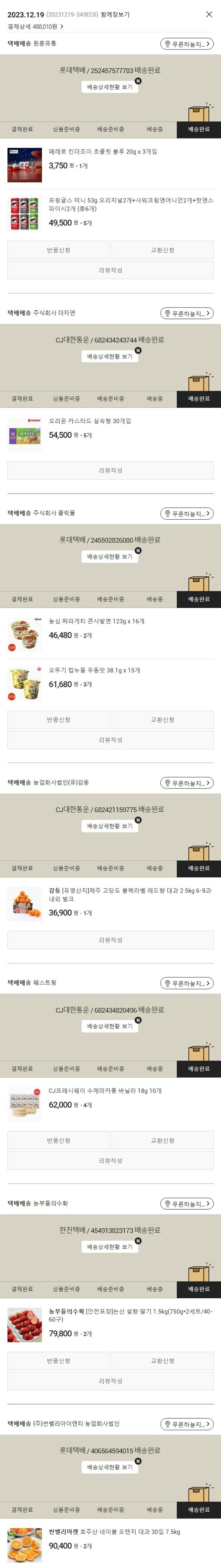This screenshot has width=221, height=1568.
Task: View 배송상세현황 for CJ대한통운 682421159775
Action: tap(110, 826)
